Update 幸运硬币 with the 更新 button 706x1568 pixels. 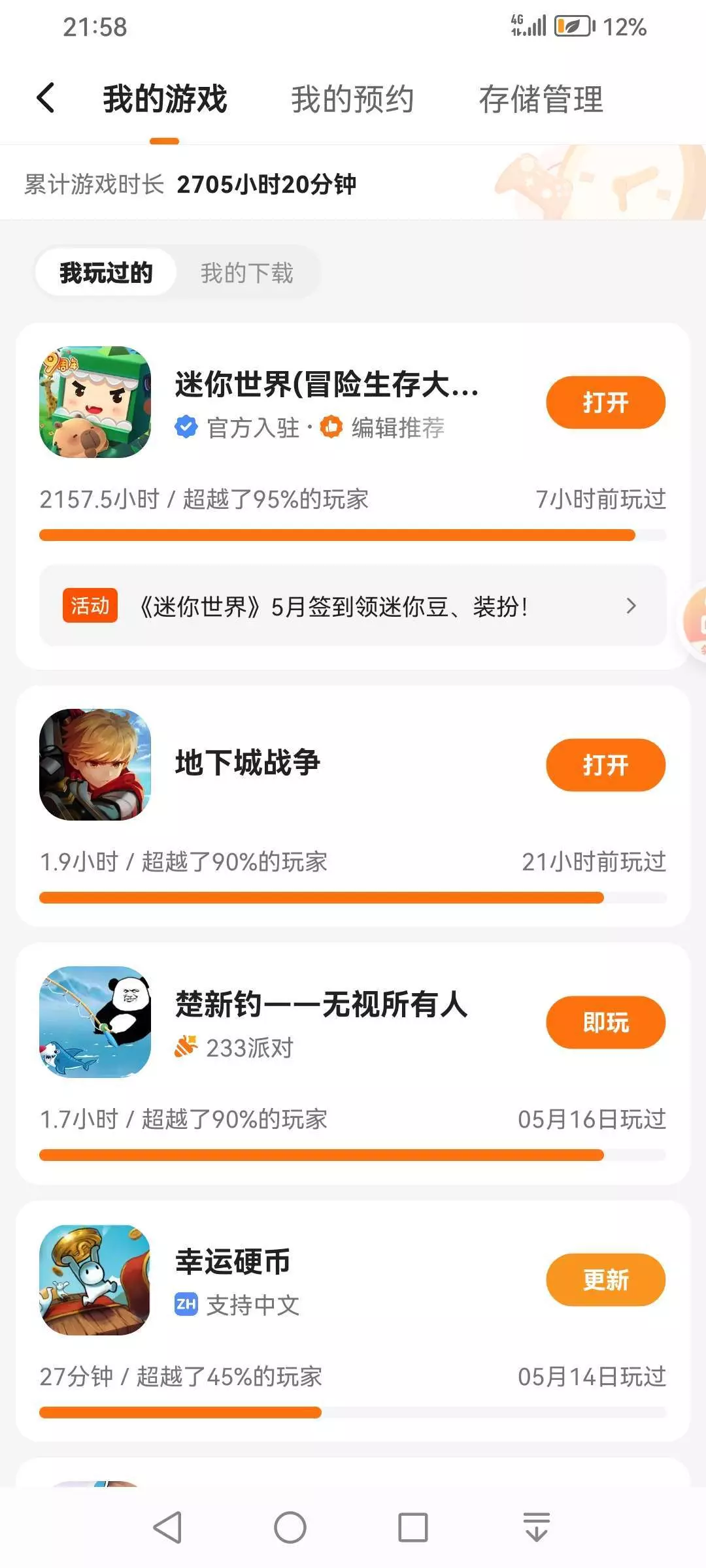605,1280
